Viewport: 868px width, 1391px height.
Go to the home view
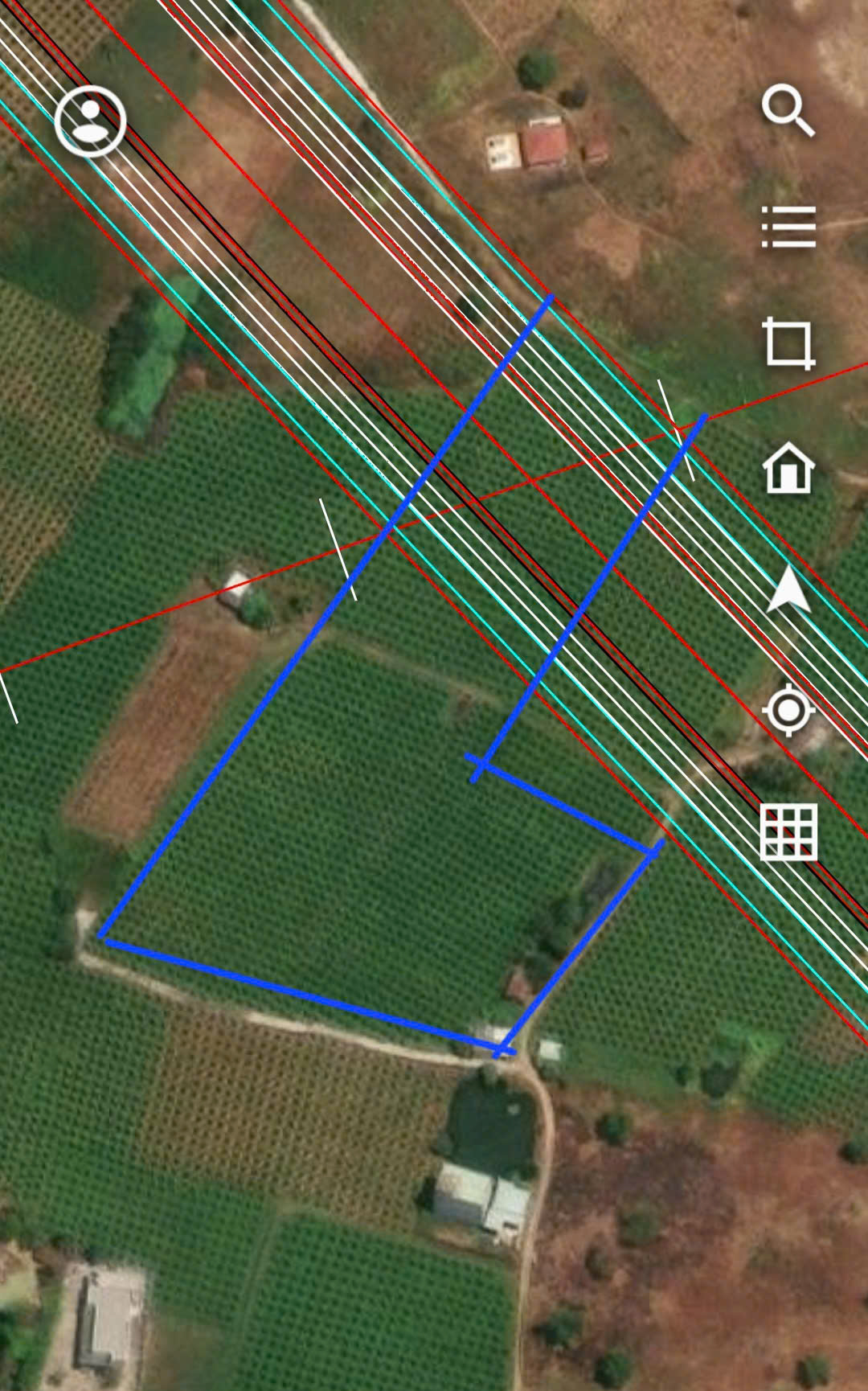(x=788, y=467)
